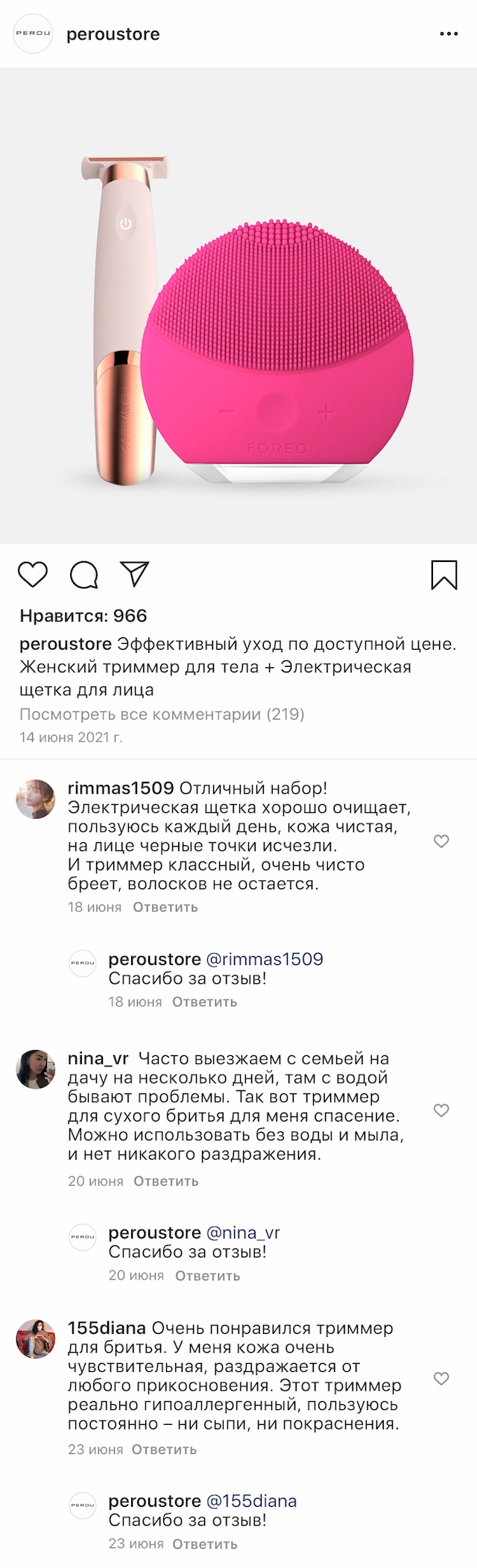Open rimmas1509's profile avatar
The width and height of the screenshot is (477, 1568).
(x=36, y=800)
